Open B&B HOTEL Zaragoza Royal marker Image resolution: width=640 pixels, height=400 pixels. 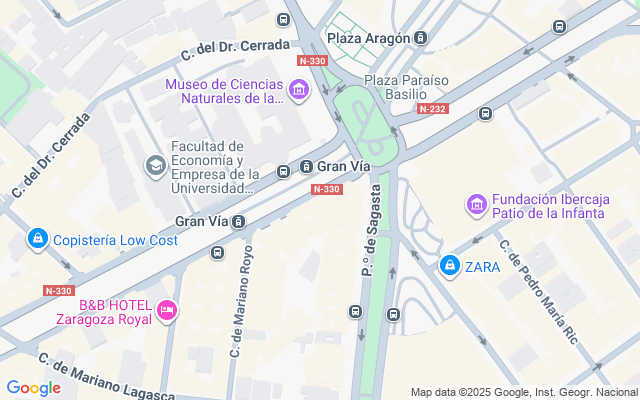[167, 312]
